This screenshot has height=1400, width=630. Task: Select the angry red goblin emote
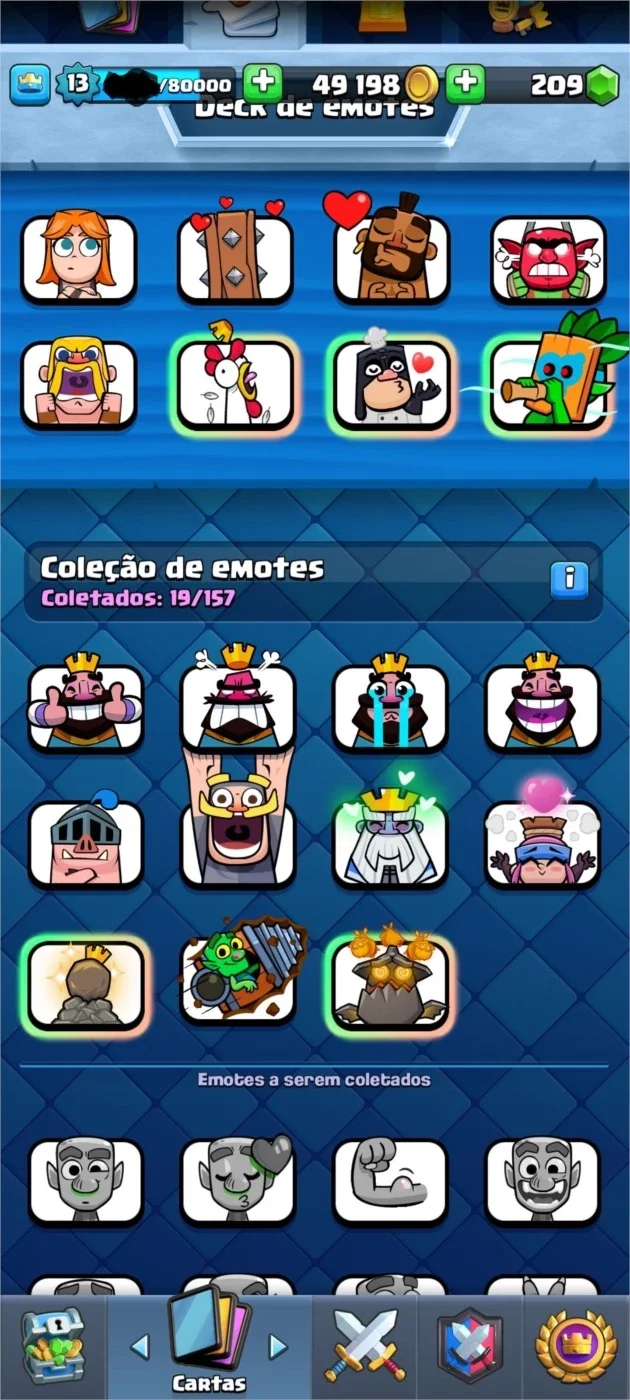pyautogui.click(x=548, y=258)
